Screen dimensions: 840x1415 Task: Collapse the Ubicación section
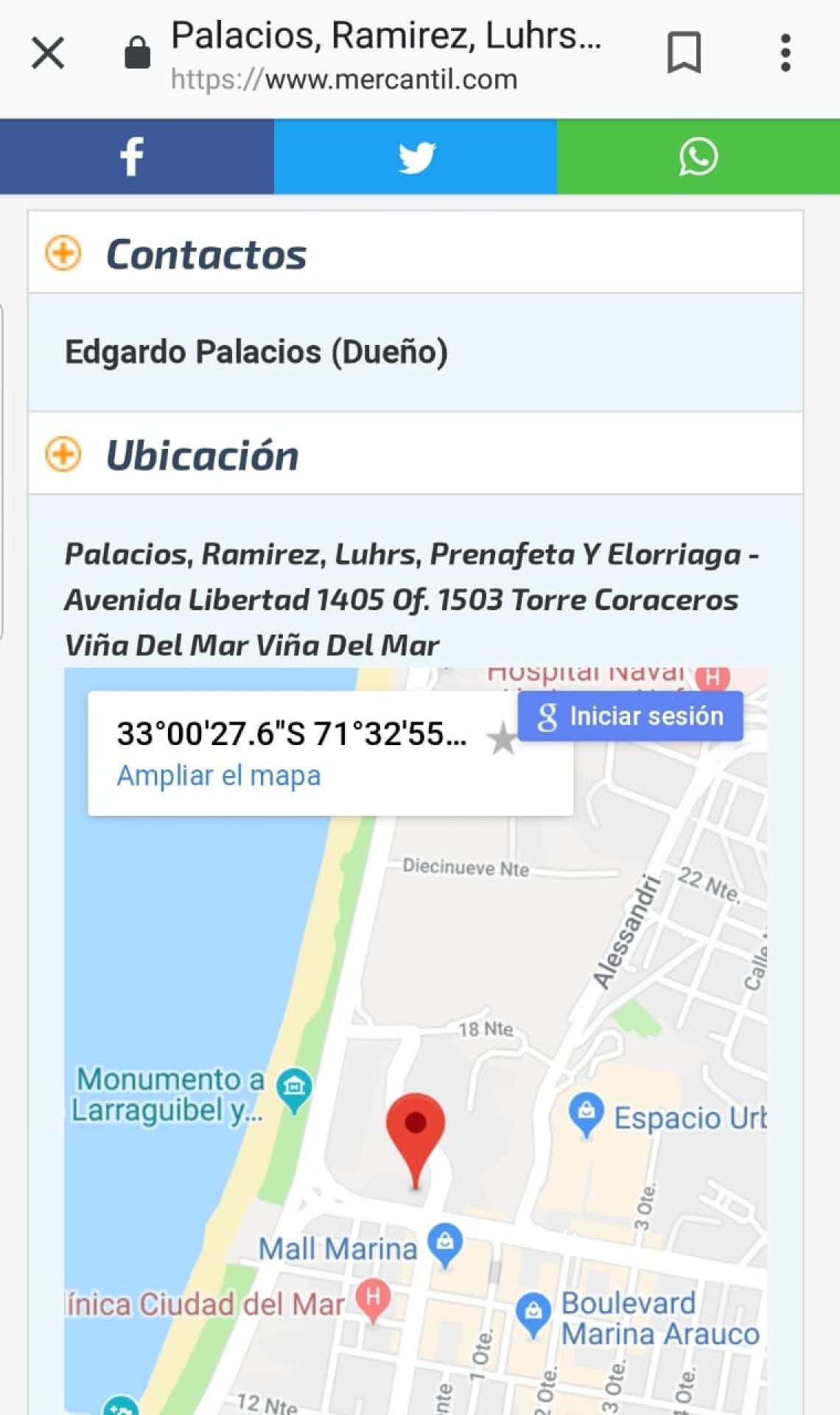pos(63,454)
